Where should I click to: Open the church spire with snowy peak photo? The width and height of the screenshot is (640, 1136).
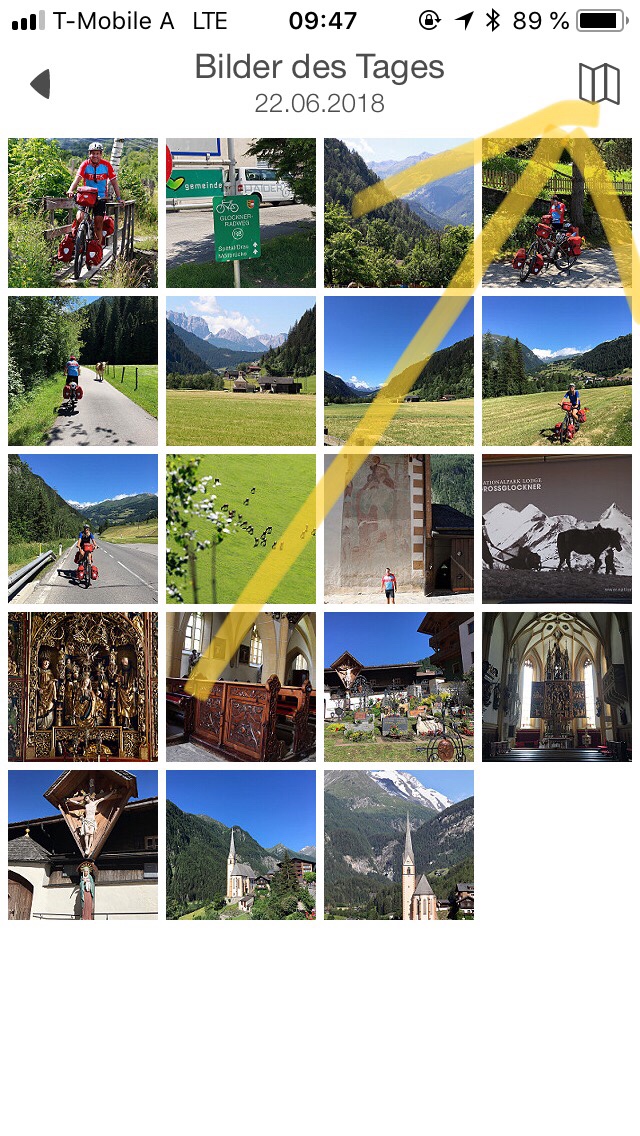coord(399,845)
